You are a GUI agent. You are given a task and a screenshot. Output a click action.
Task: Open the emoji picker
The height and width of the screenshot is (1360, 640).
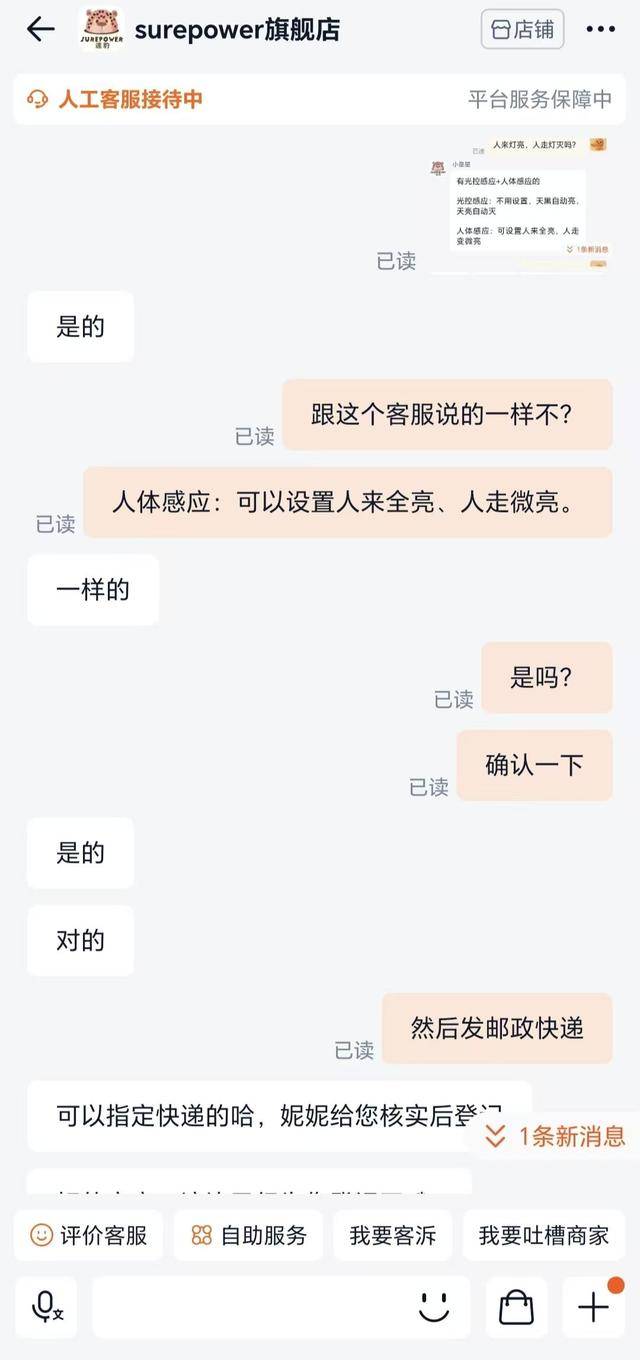coord(434,1307)
